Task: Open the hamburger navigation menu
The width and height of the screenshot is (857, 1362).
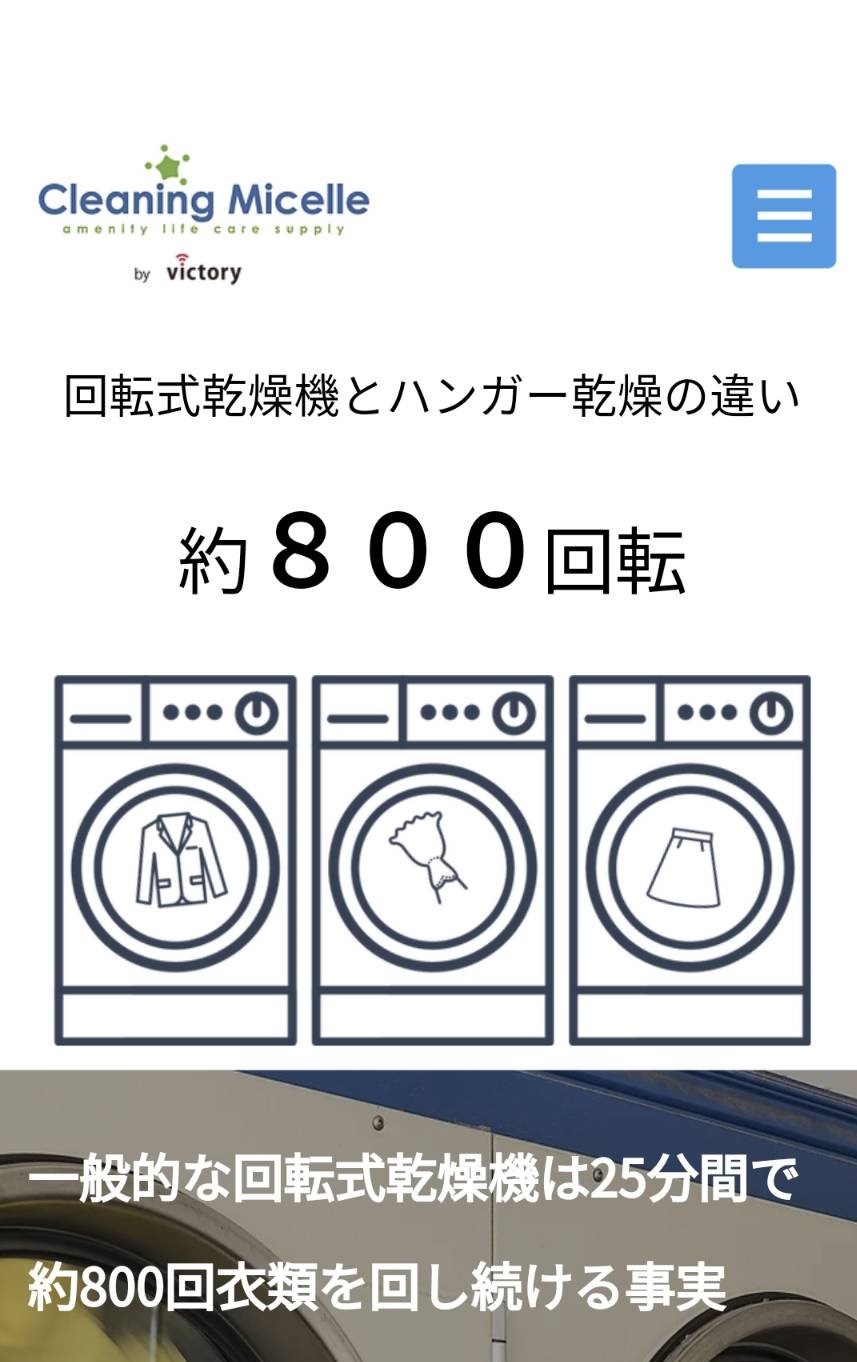Action: coord(783,216)
